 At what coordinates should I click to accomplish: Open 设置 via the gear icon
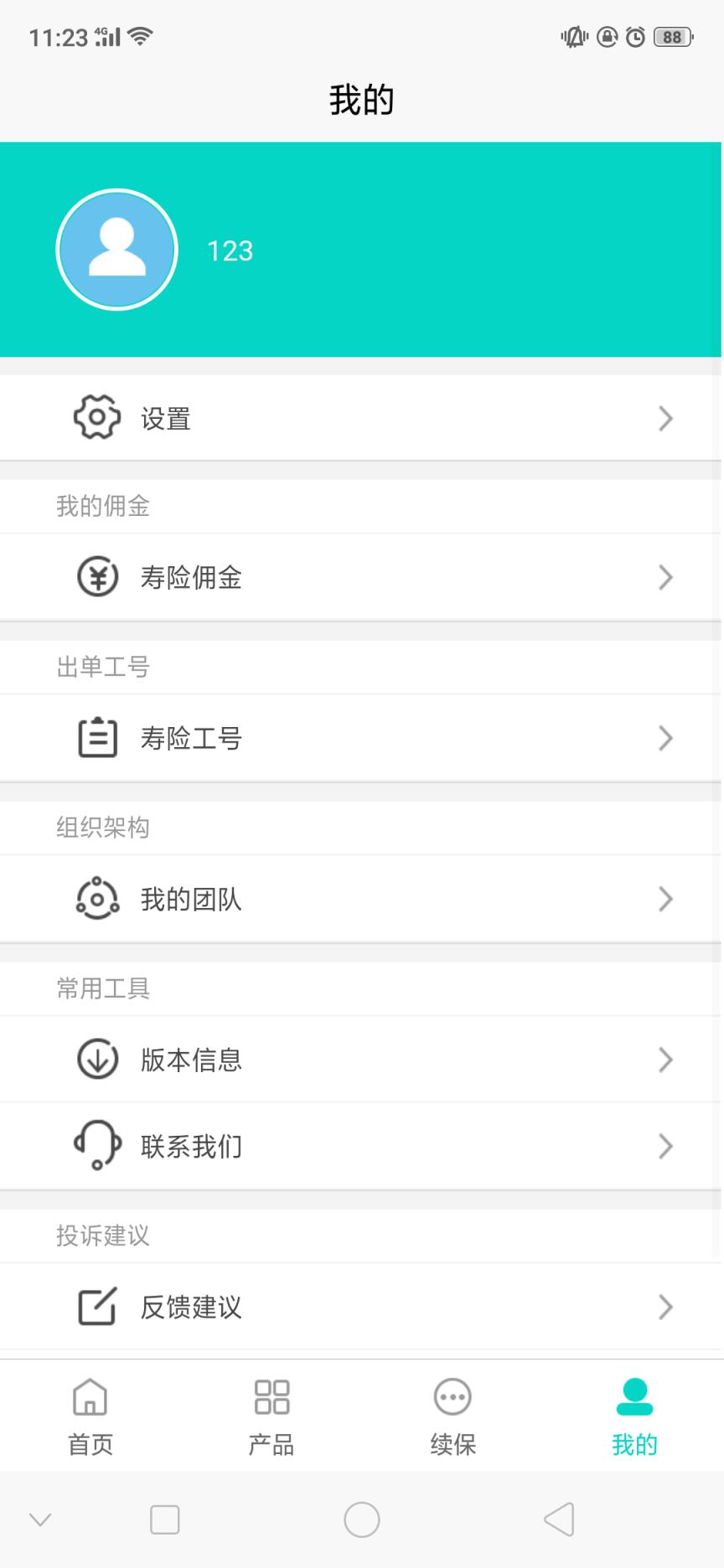point(96,417)
